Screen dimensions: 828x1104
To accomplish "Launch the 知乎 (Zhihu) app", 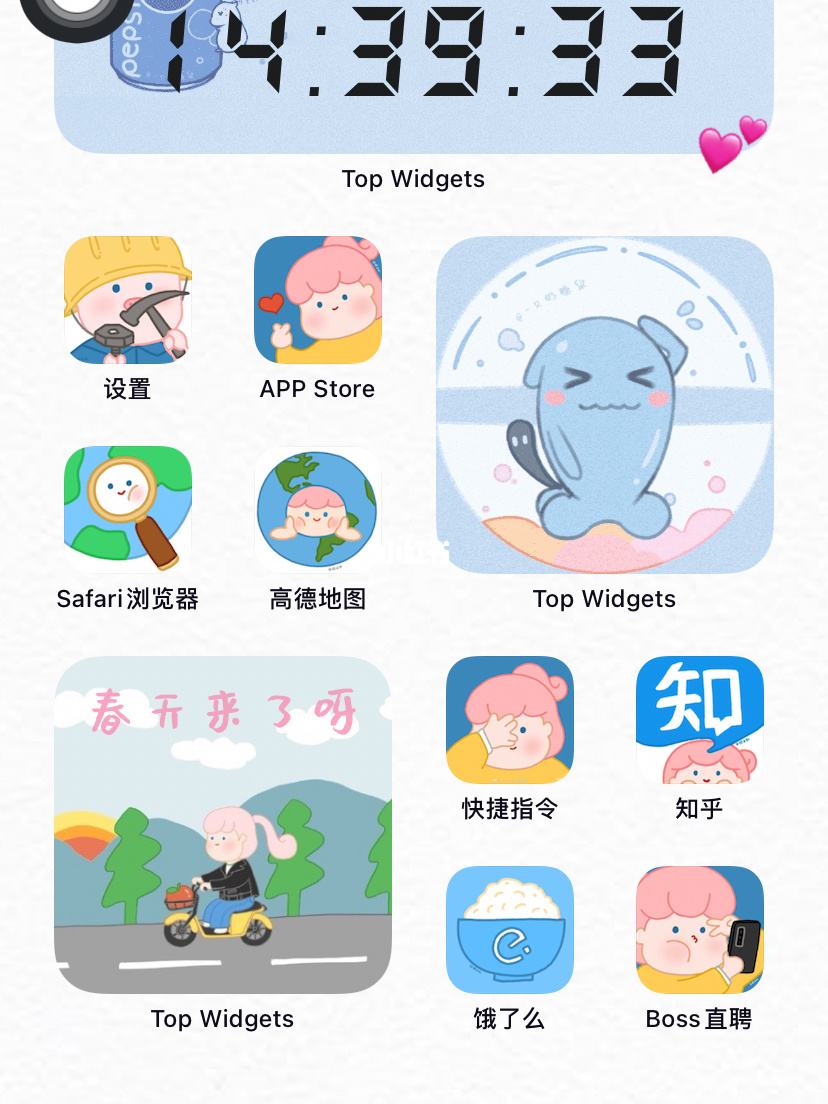I will coord(699,719).
